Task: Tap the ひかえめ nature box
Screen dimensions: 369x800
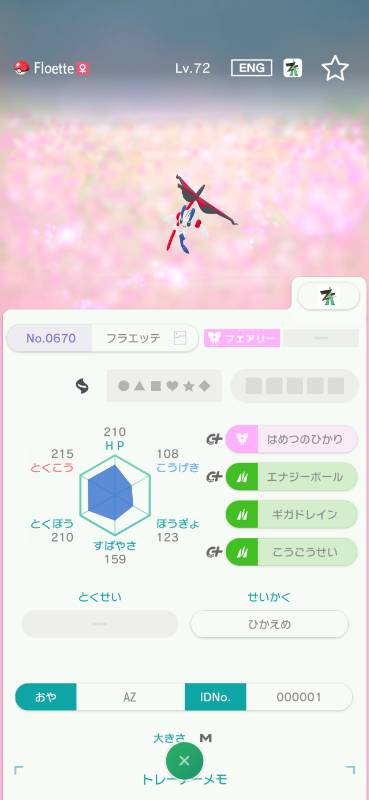Action: pyautogui.click(x=269, y=624)
